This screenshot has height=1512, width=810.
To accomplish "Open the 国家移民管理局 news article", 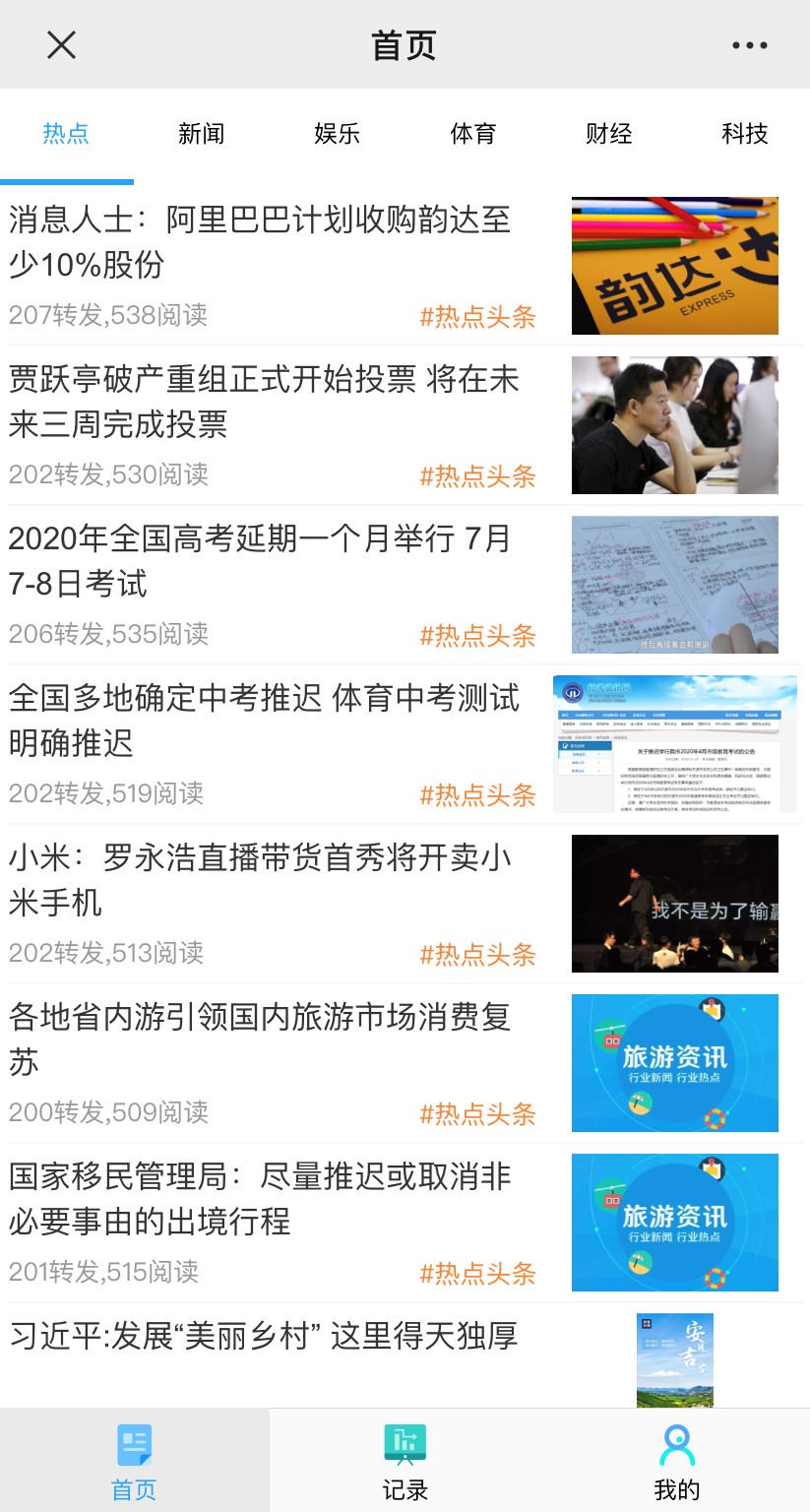I will point(261,1199).
